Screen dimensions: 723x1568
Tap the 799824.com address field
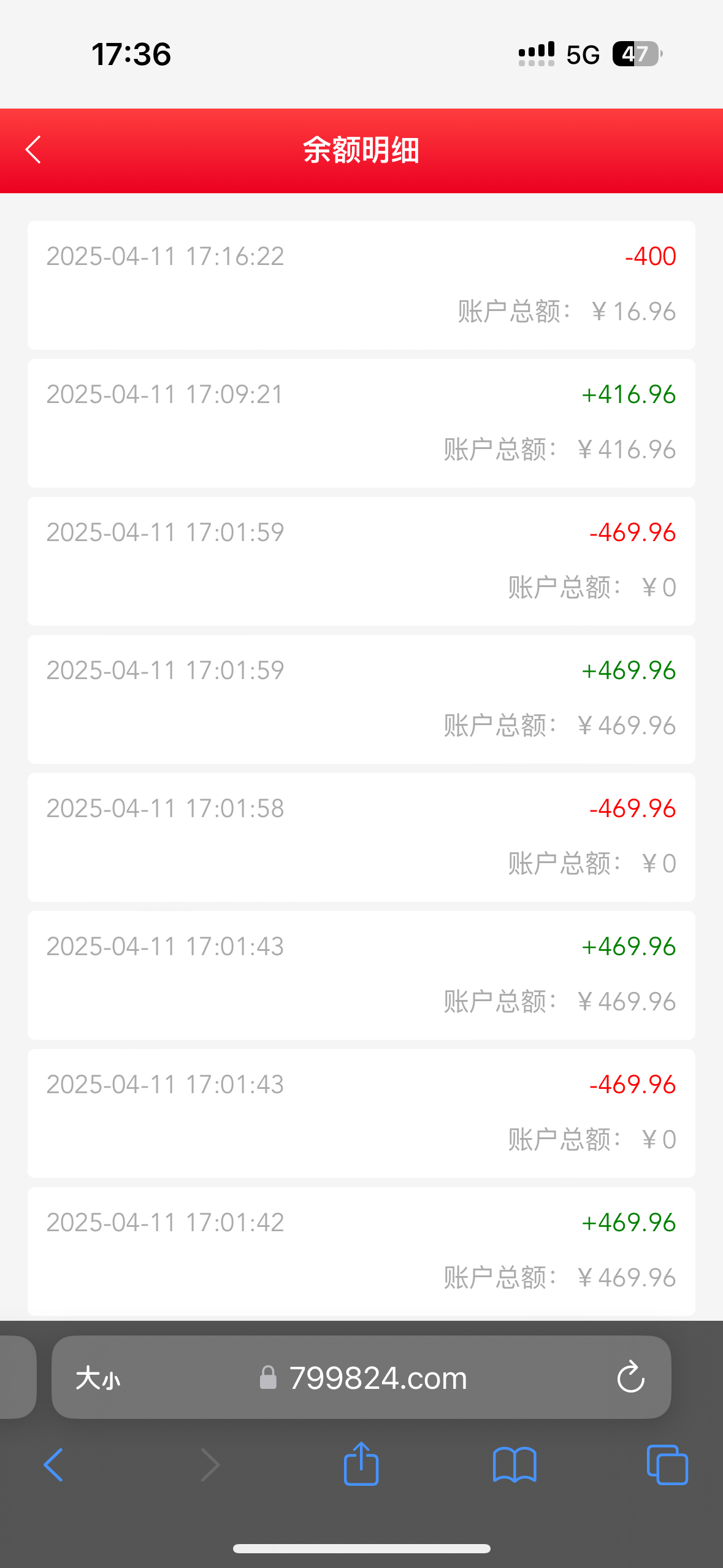click(x=377, y=1378)
